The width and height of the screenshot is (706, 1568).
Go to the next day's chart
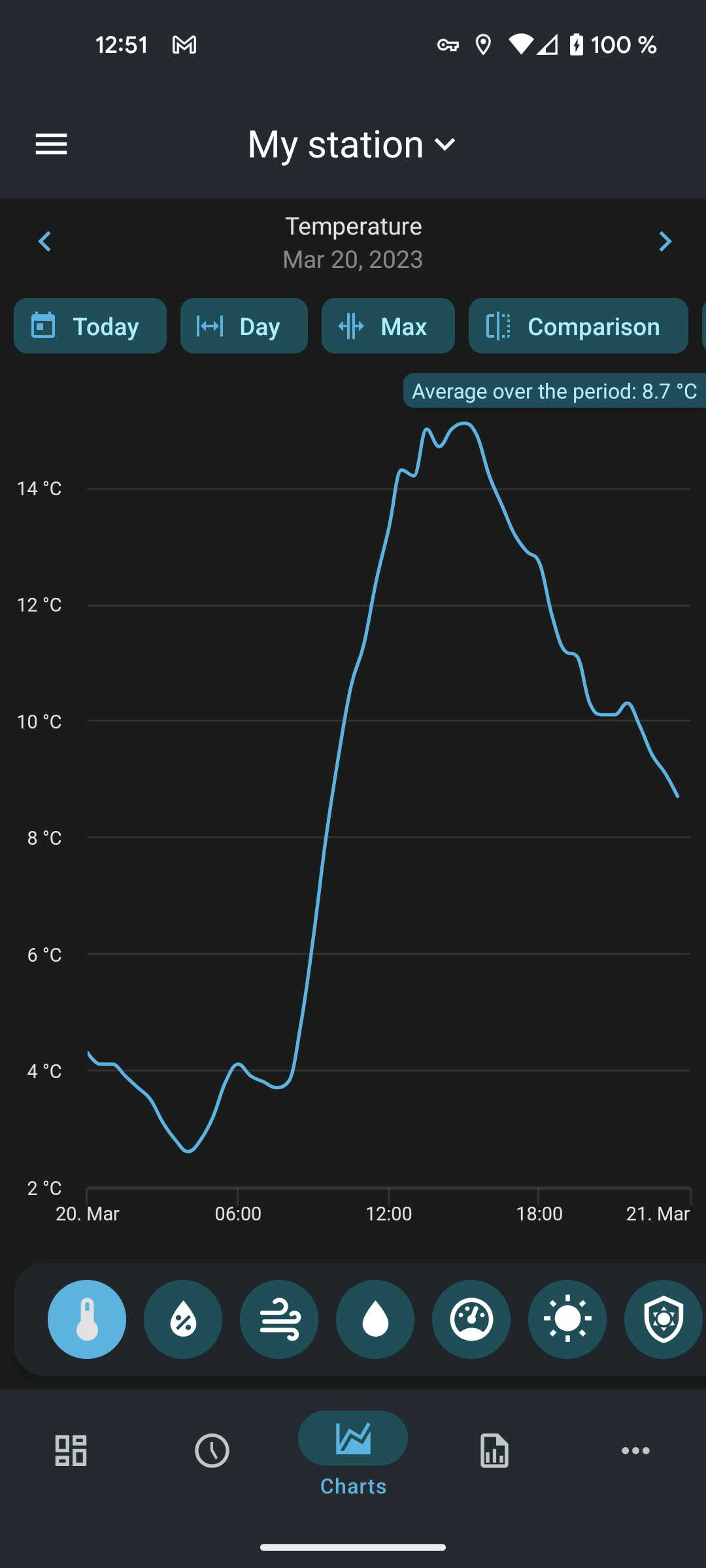665,242
